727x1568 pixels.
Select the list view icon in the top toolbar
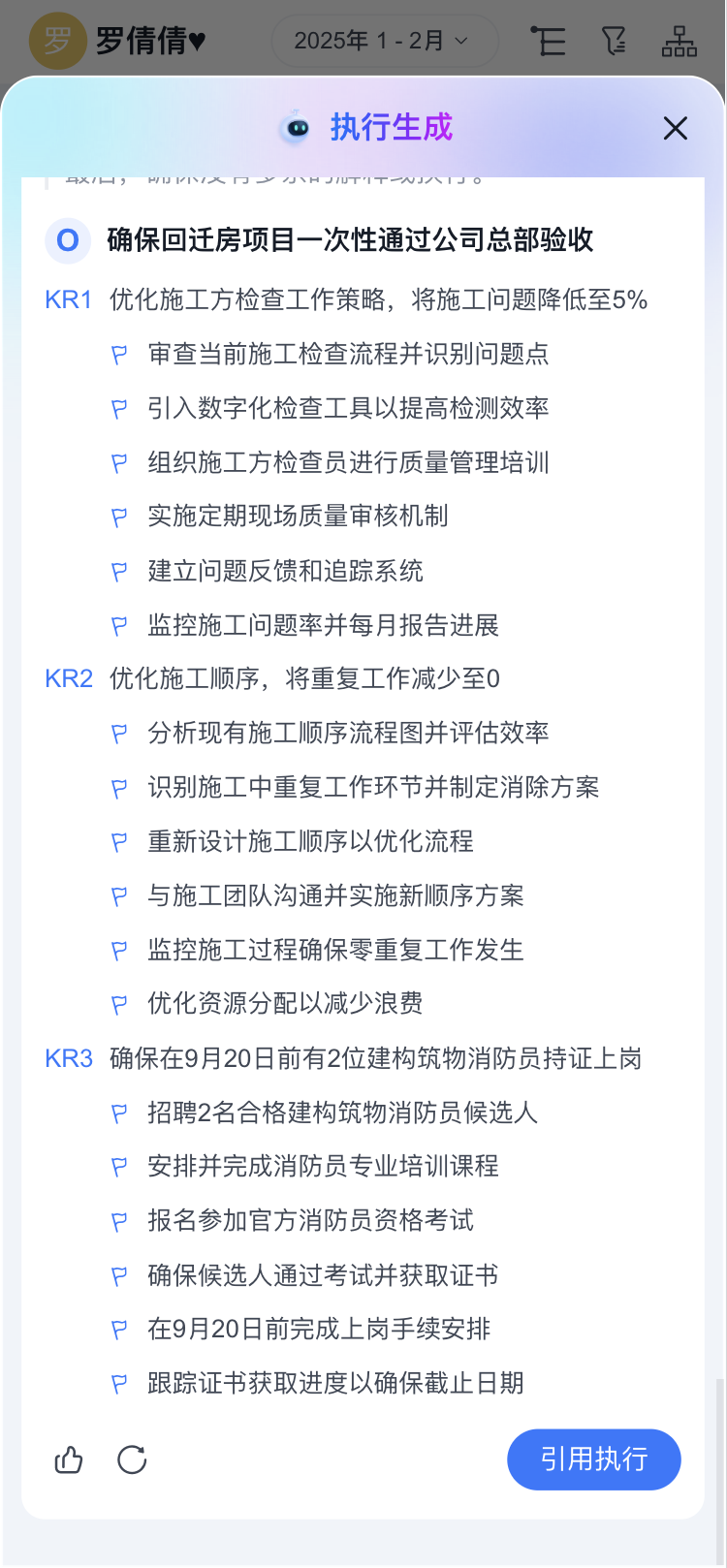(x=549, y=41)
